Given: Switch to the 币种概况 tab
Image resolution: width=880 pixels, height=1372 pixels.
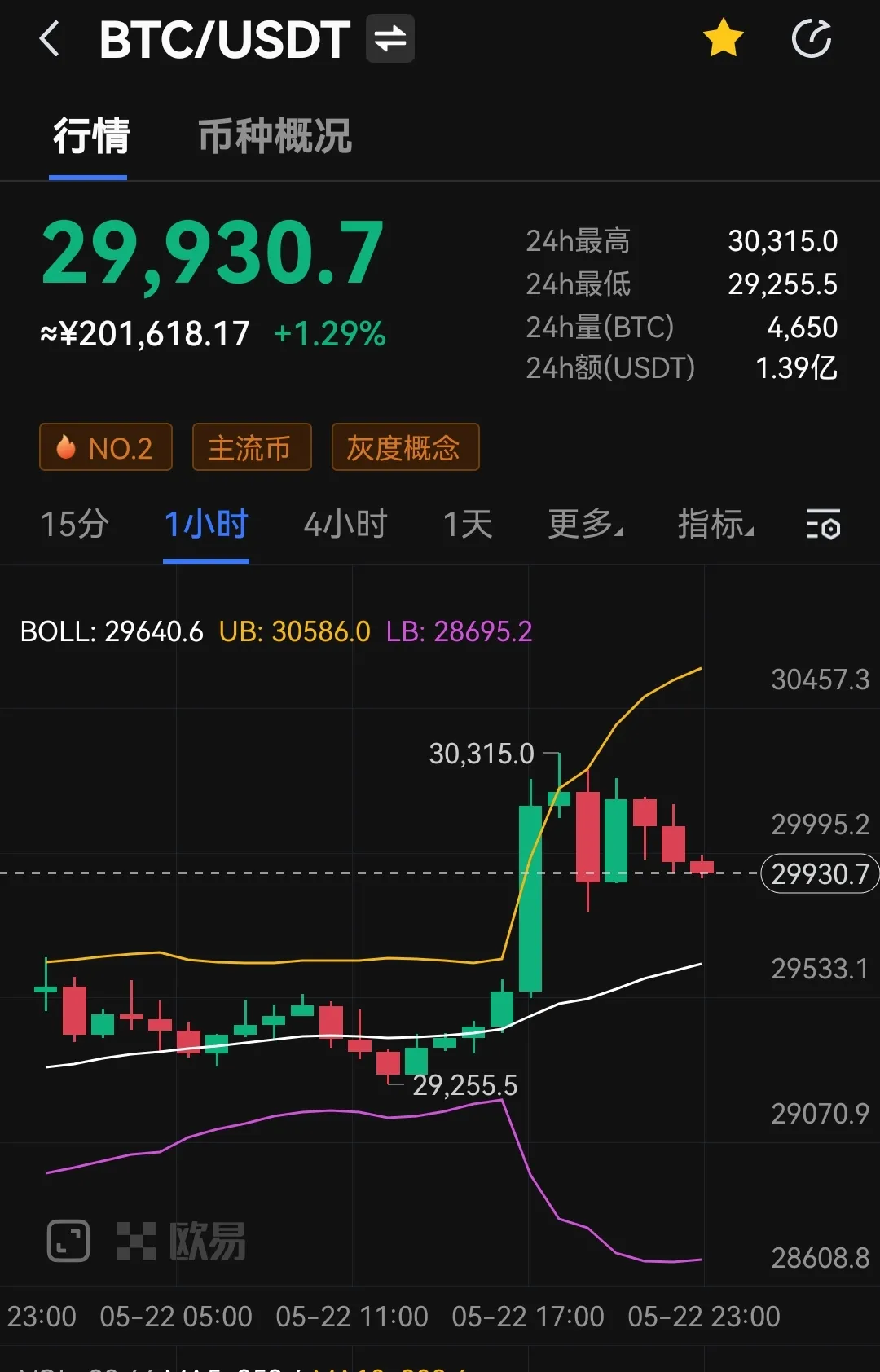Looking at the screenshot, I should 275,135.
